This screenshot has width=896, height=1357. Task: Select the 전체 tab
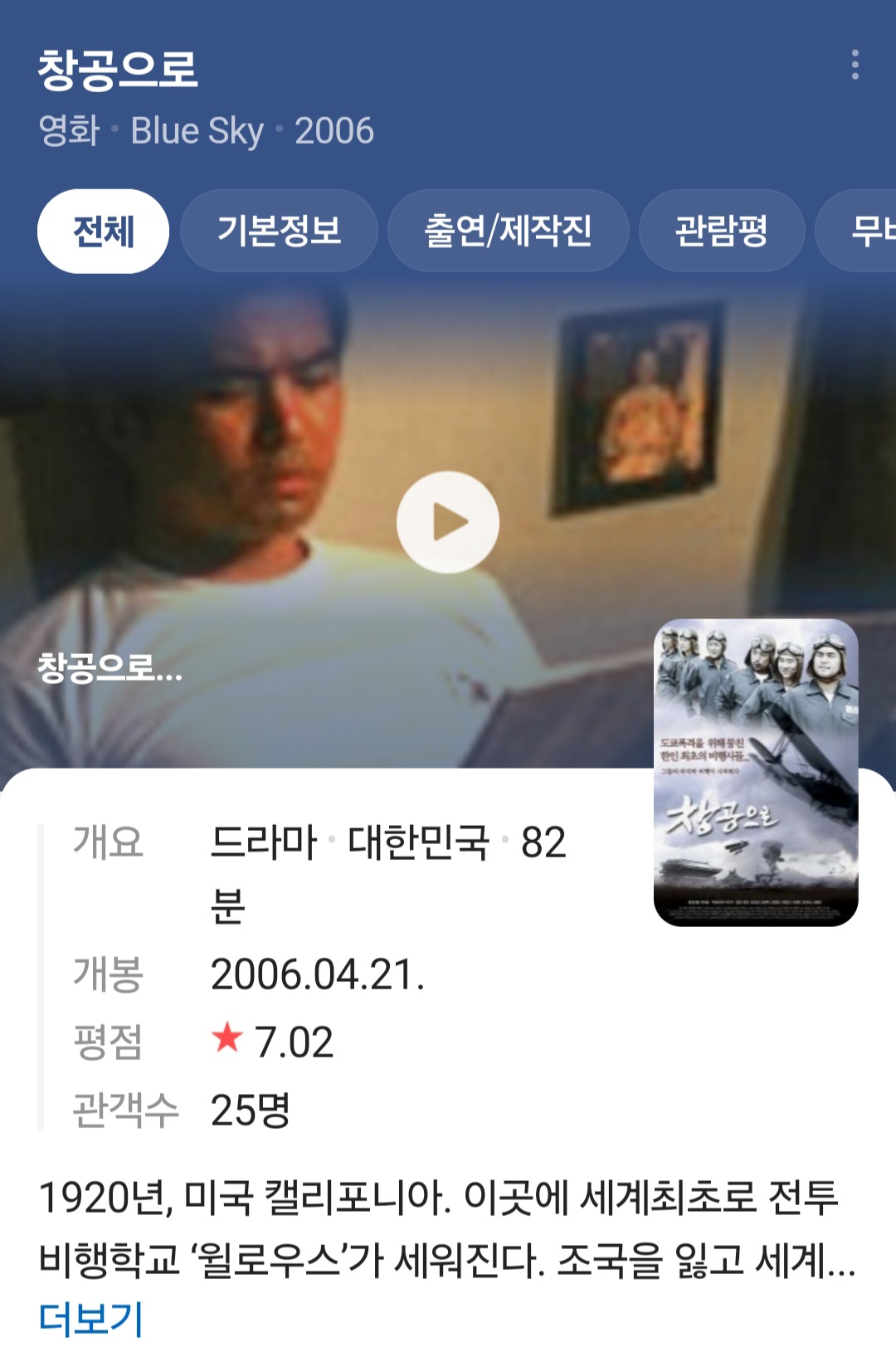[x=103, y=231]
